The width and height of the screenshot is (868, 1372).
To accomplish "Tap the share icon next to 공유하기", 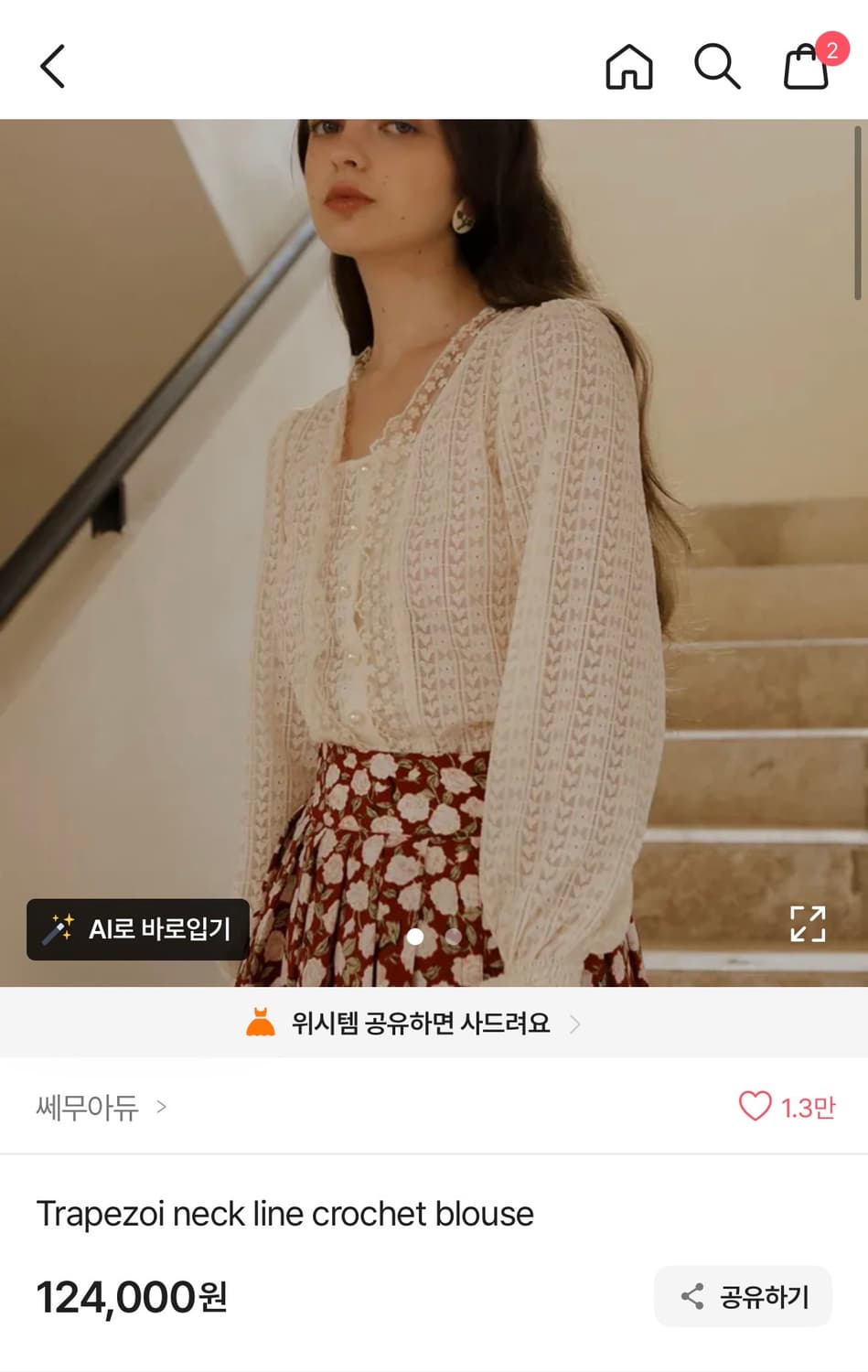I will click(692, 1296).
